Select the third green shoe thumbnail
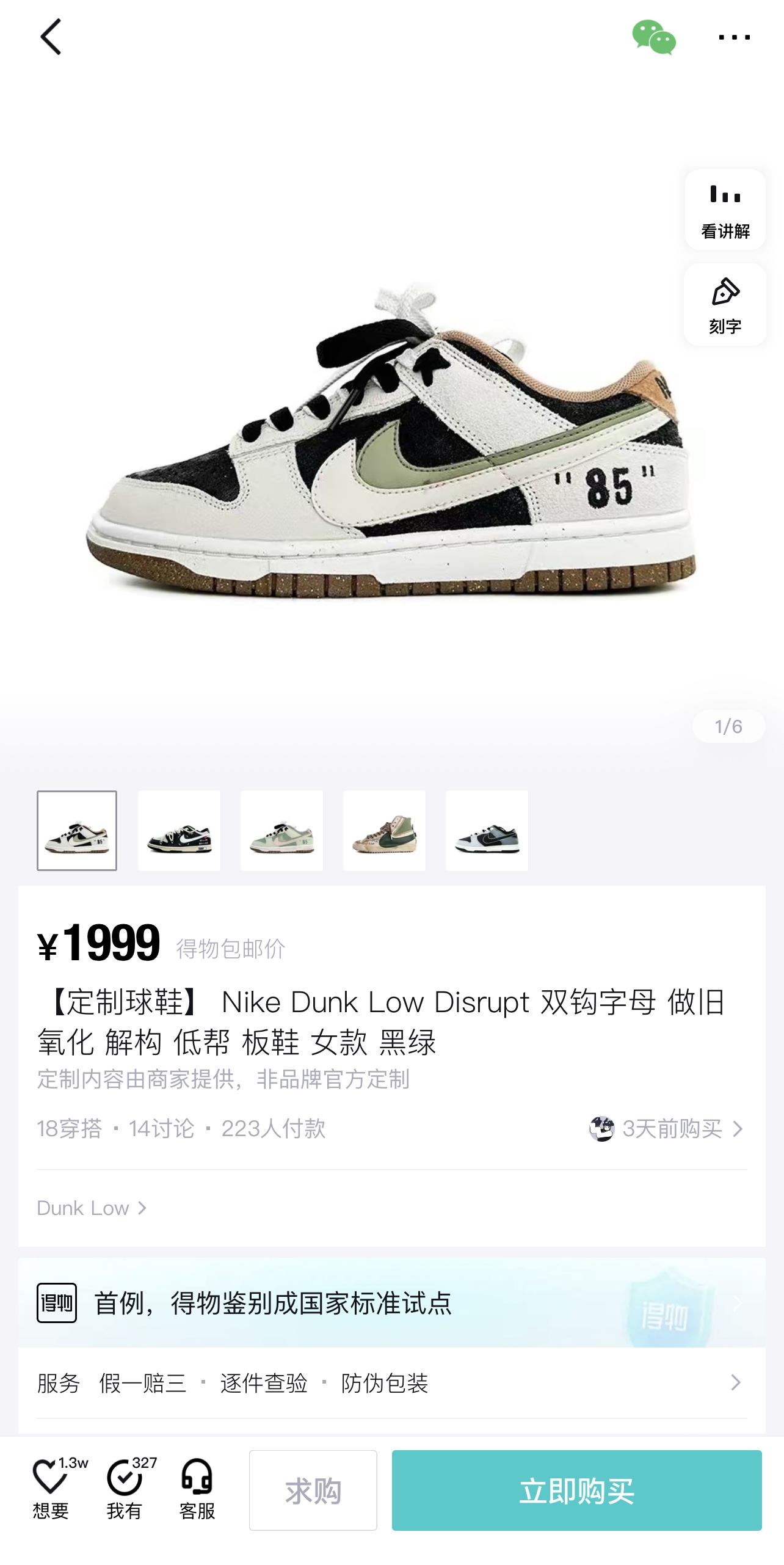Viewport: 784px width, 1565px height. coord(281,831)
